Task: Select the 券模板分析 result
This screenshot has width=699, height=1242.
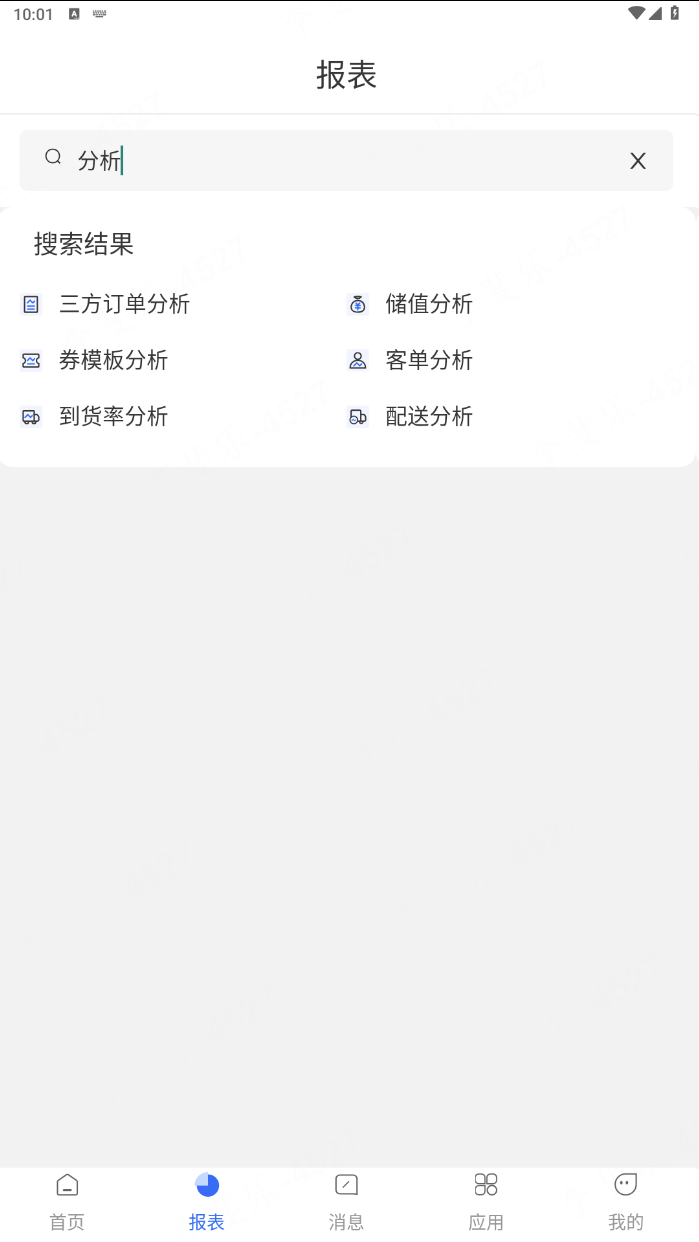Action: 95,360
